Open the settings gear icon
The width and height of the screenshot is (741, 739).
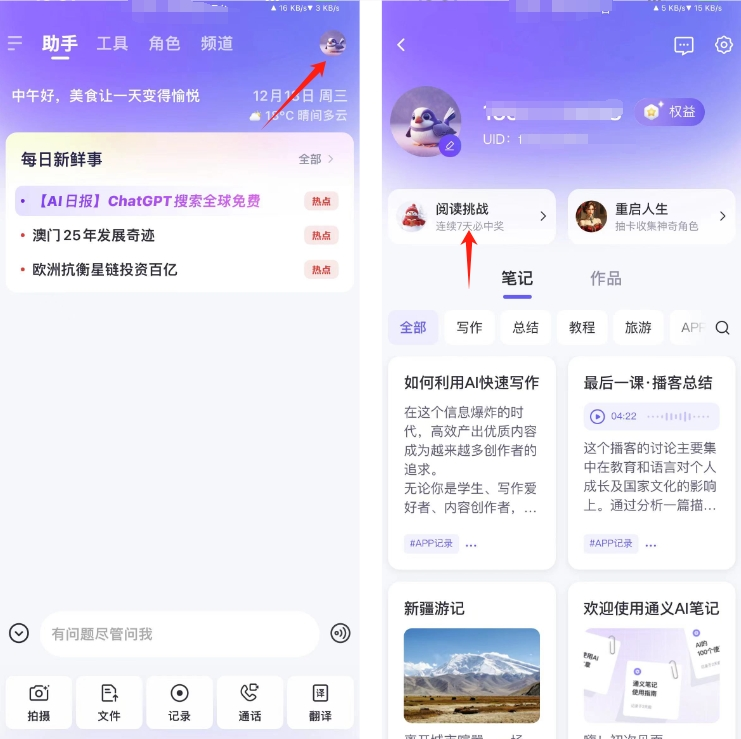click(x=724, y=45)
